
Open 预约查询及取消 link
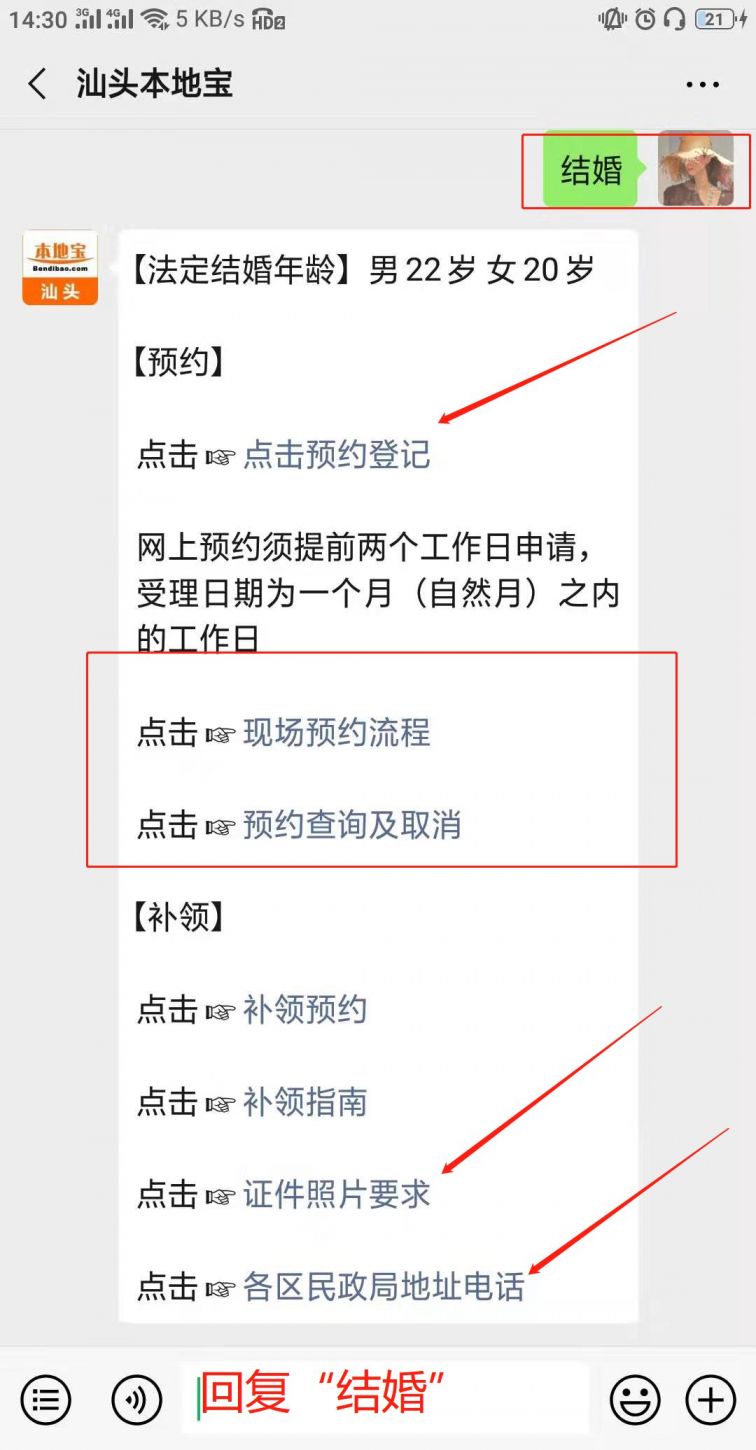coord(351,825)
